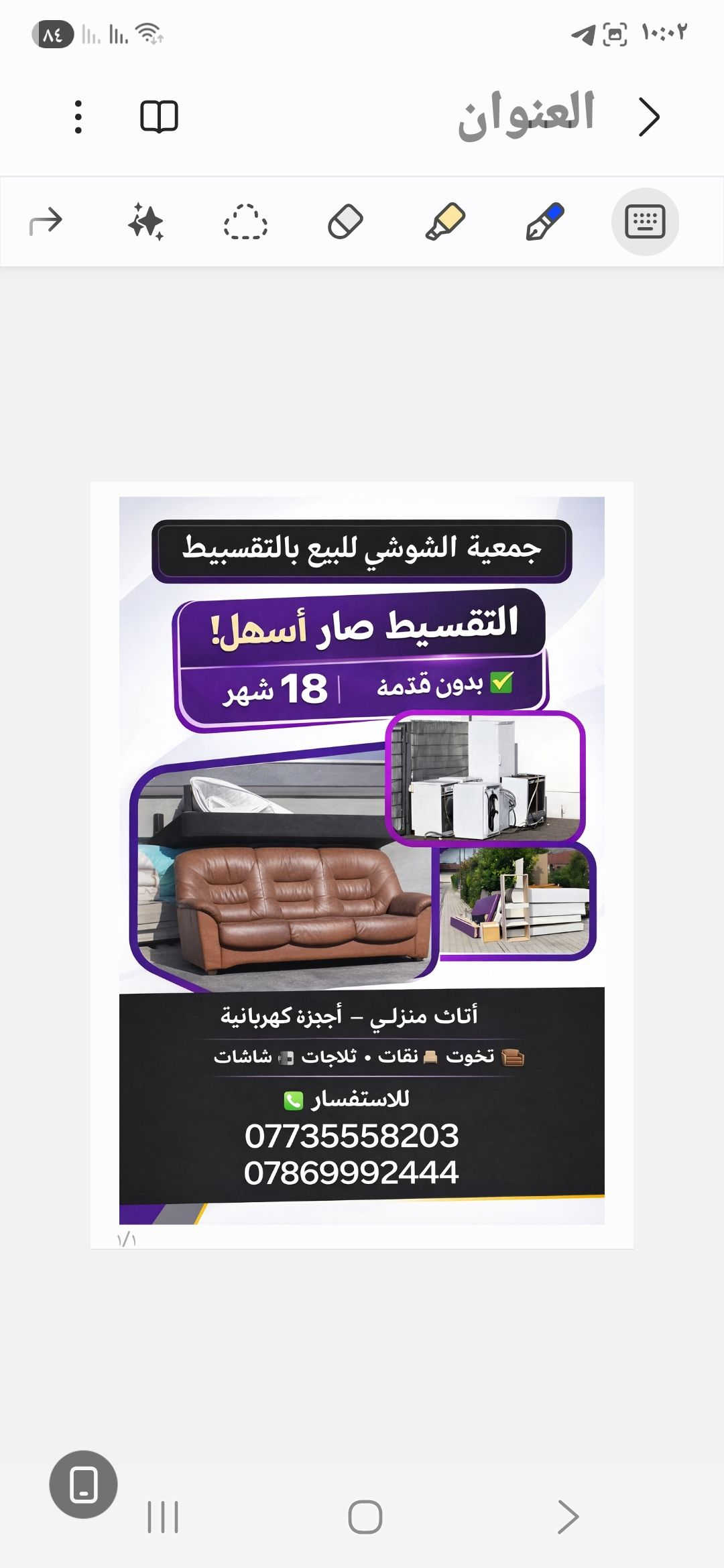Select the dashed lasso selection tool
Viewport: 724px width, 1568px height.
pyautogui.click(x=245, y=222)
